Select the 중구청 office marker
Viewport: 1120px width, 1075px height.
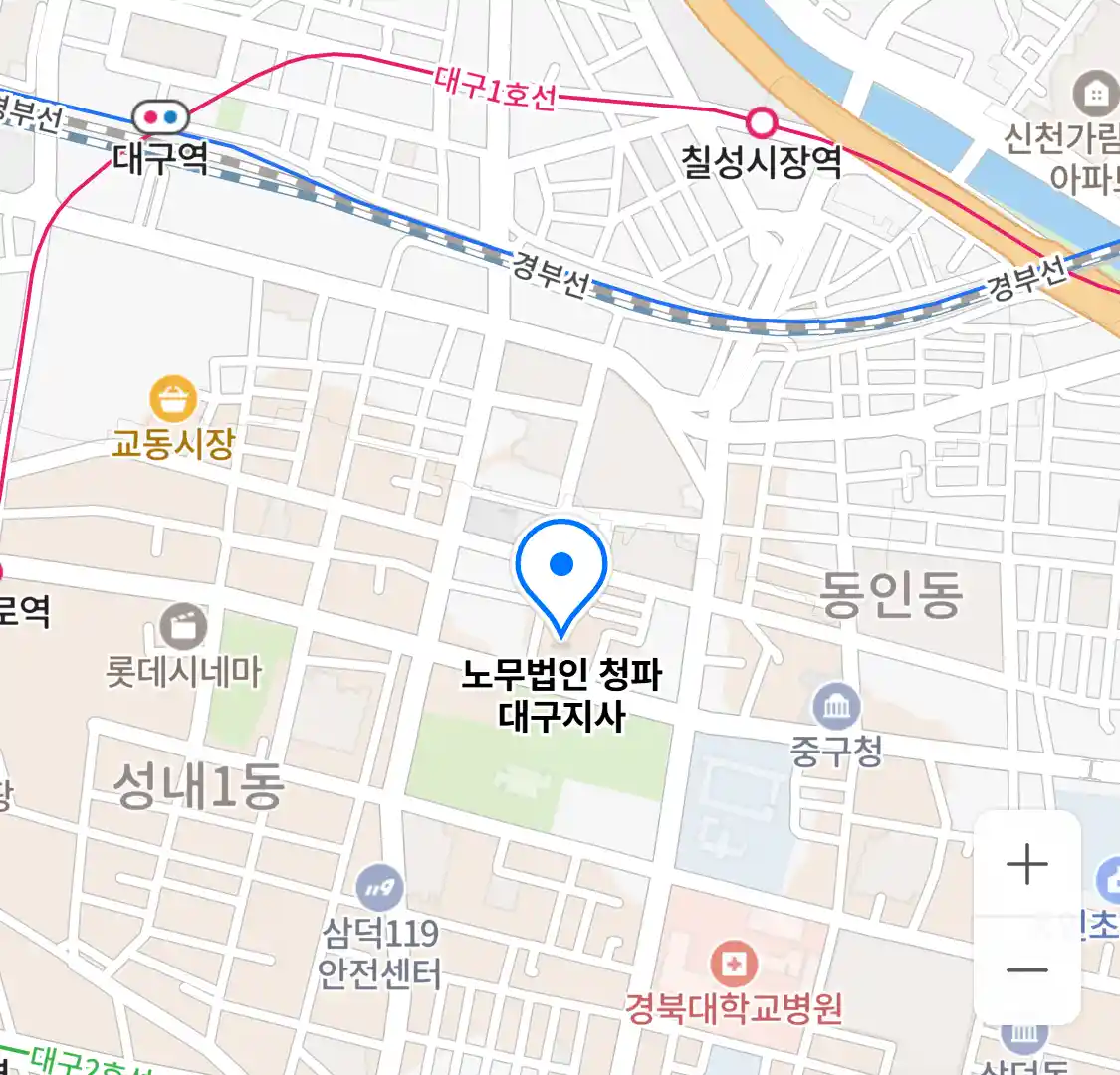point(836,706)
